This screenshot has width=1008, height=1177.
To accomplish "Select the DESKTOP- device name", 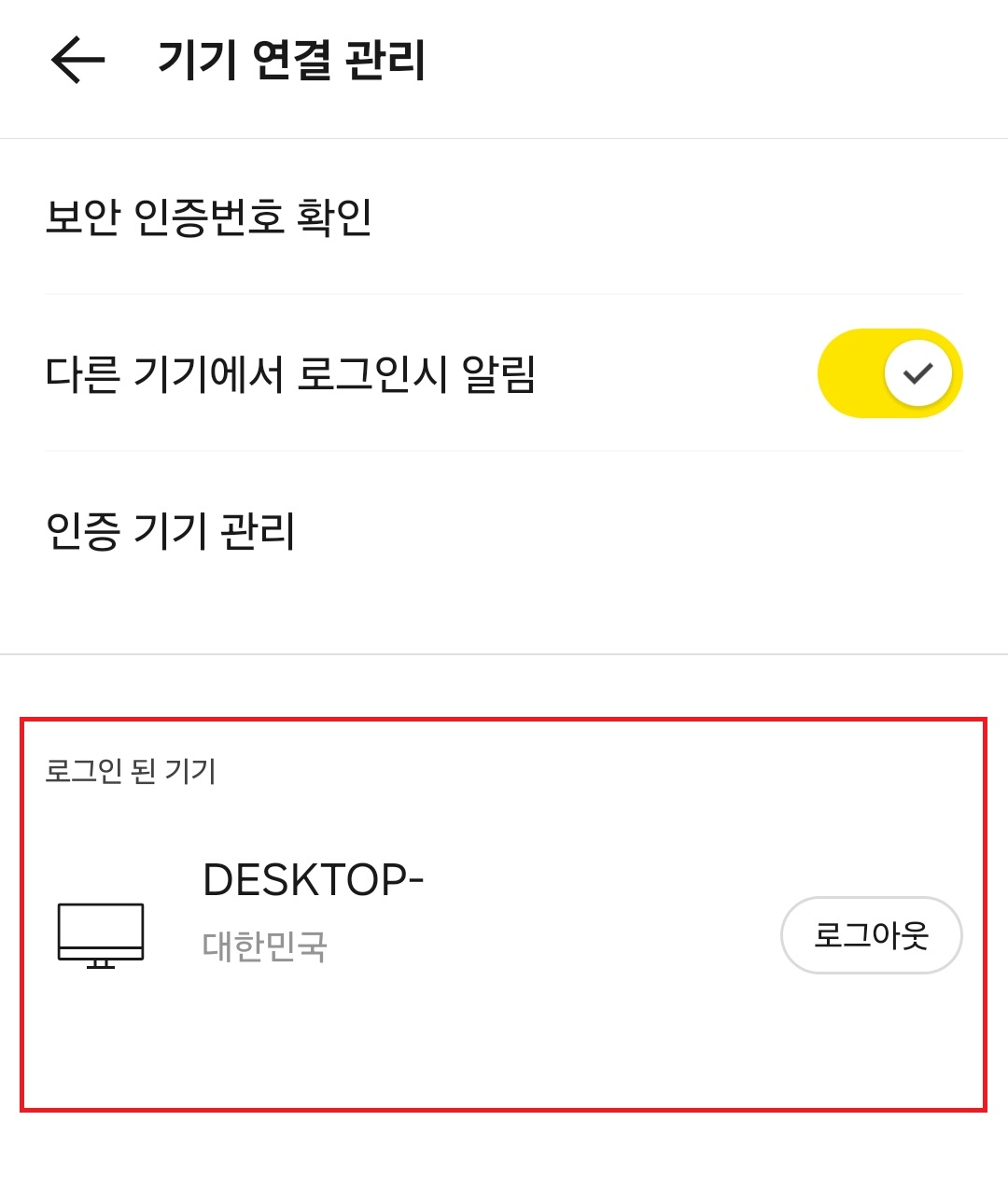I will tap(315, 878).
